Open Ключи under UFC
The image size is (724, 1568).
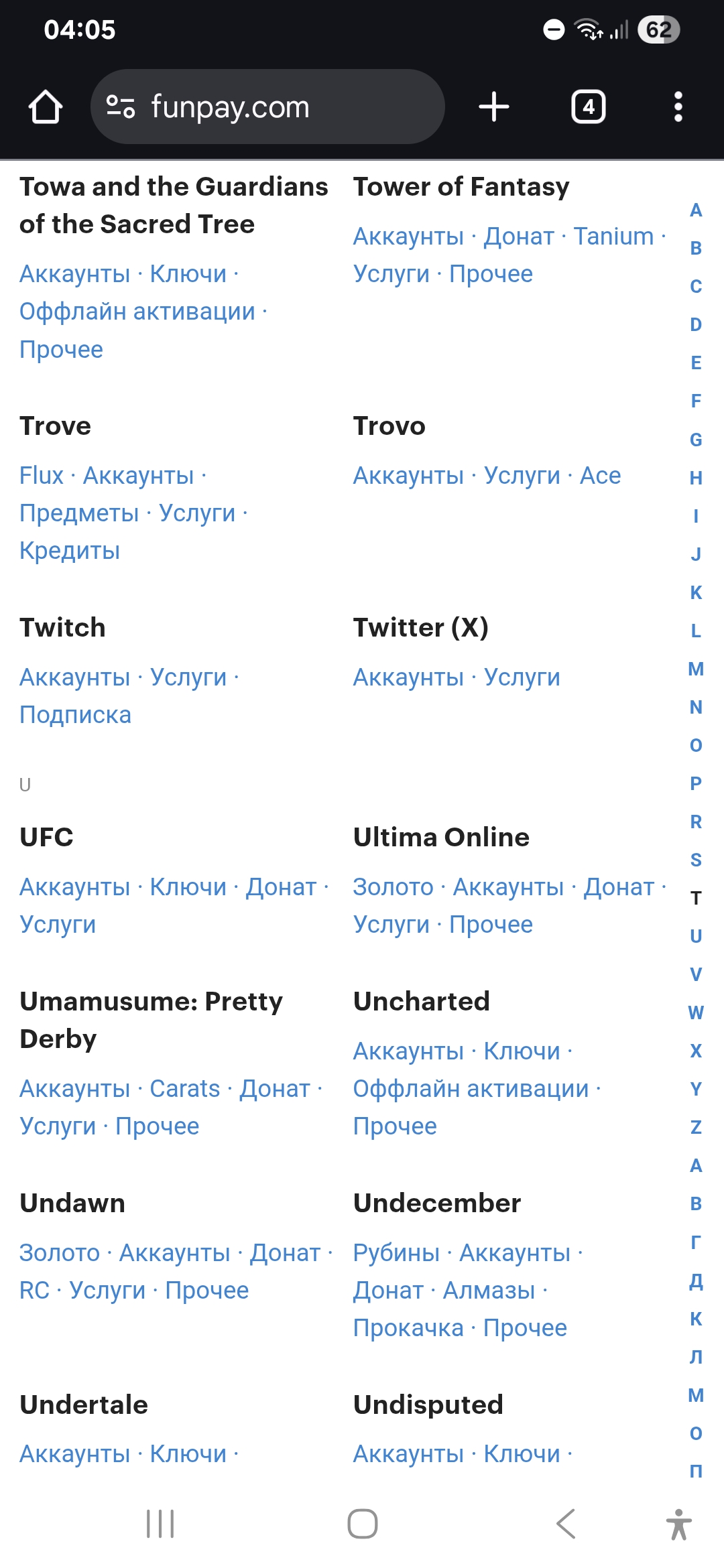188,887
